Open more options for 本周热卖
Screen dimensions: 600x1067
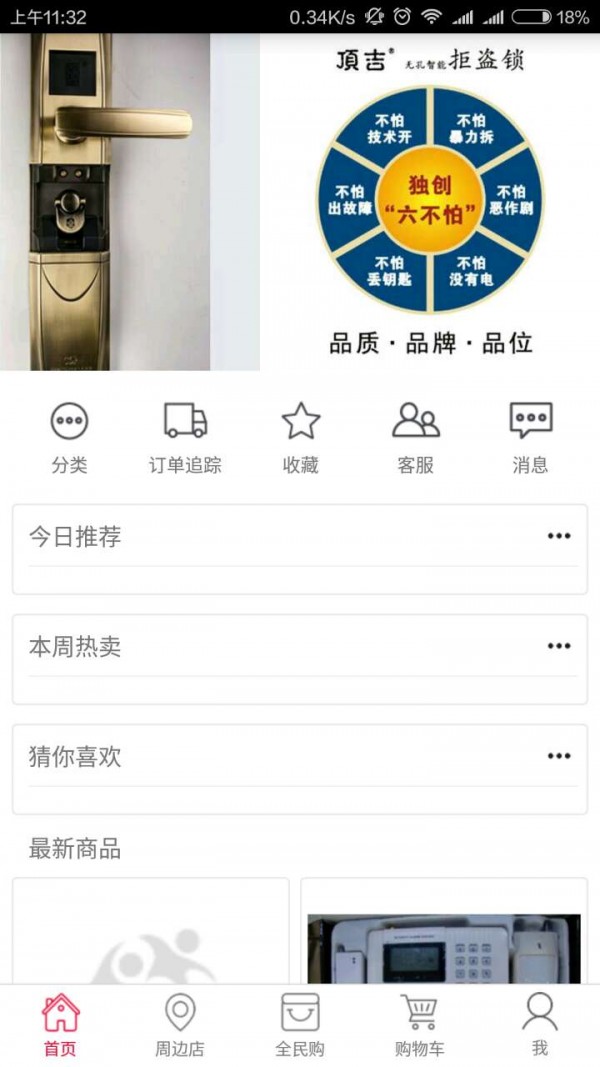click(559, 646)
